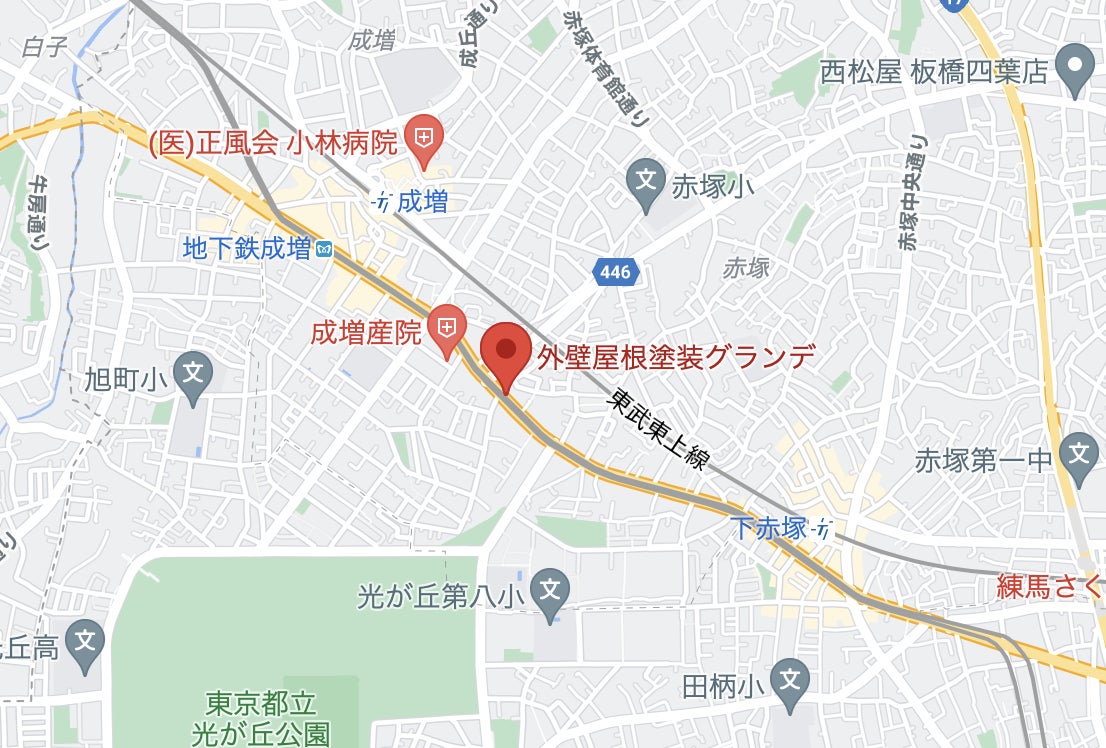1106x748 pixels.
Task: Select the 赤塚第一中 school marker
Action: click(x=1078, y=454)
